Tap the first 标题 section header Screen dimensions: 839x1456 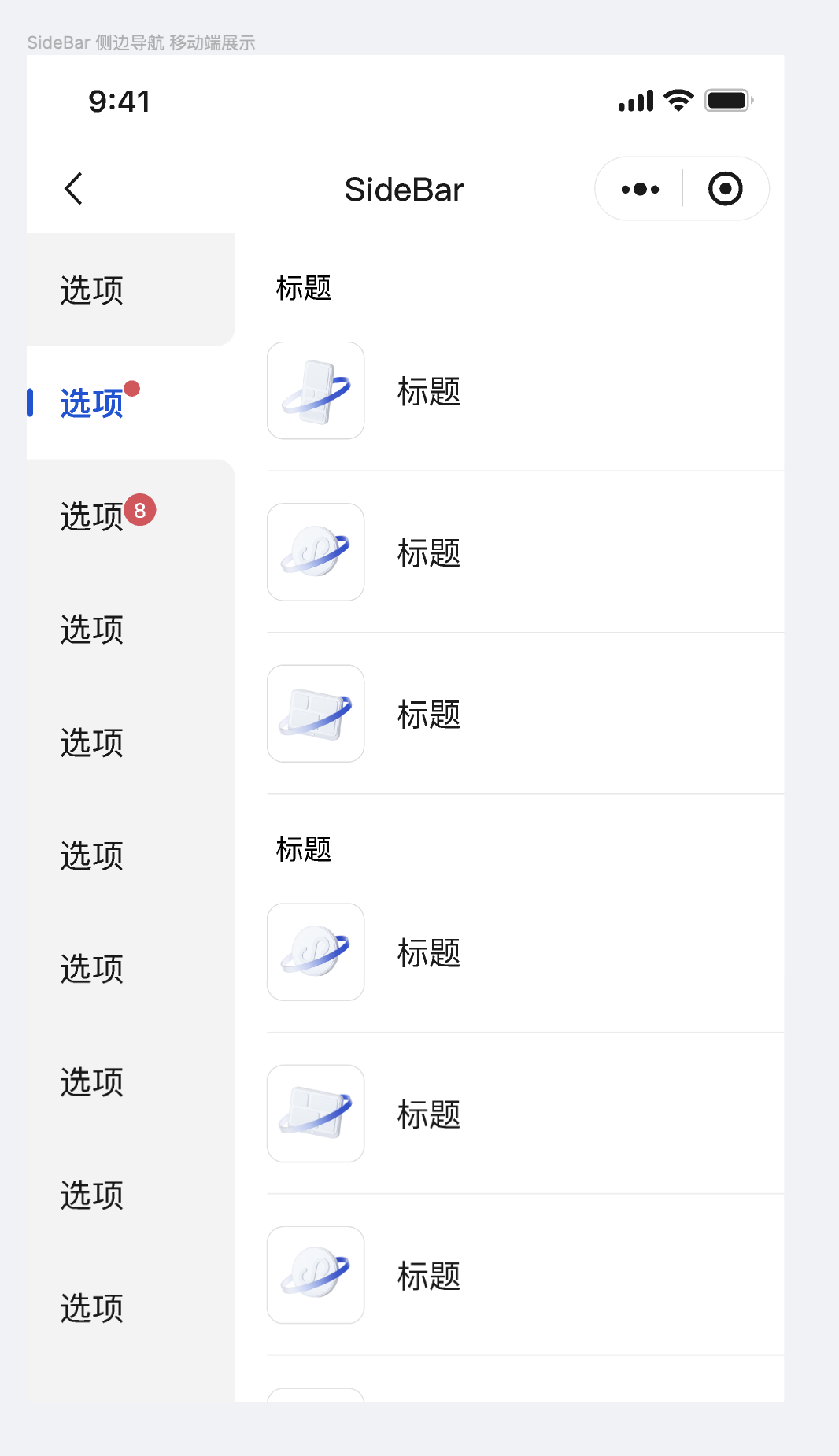pyautogui.click(x=304, y=288)
